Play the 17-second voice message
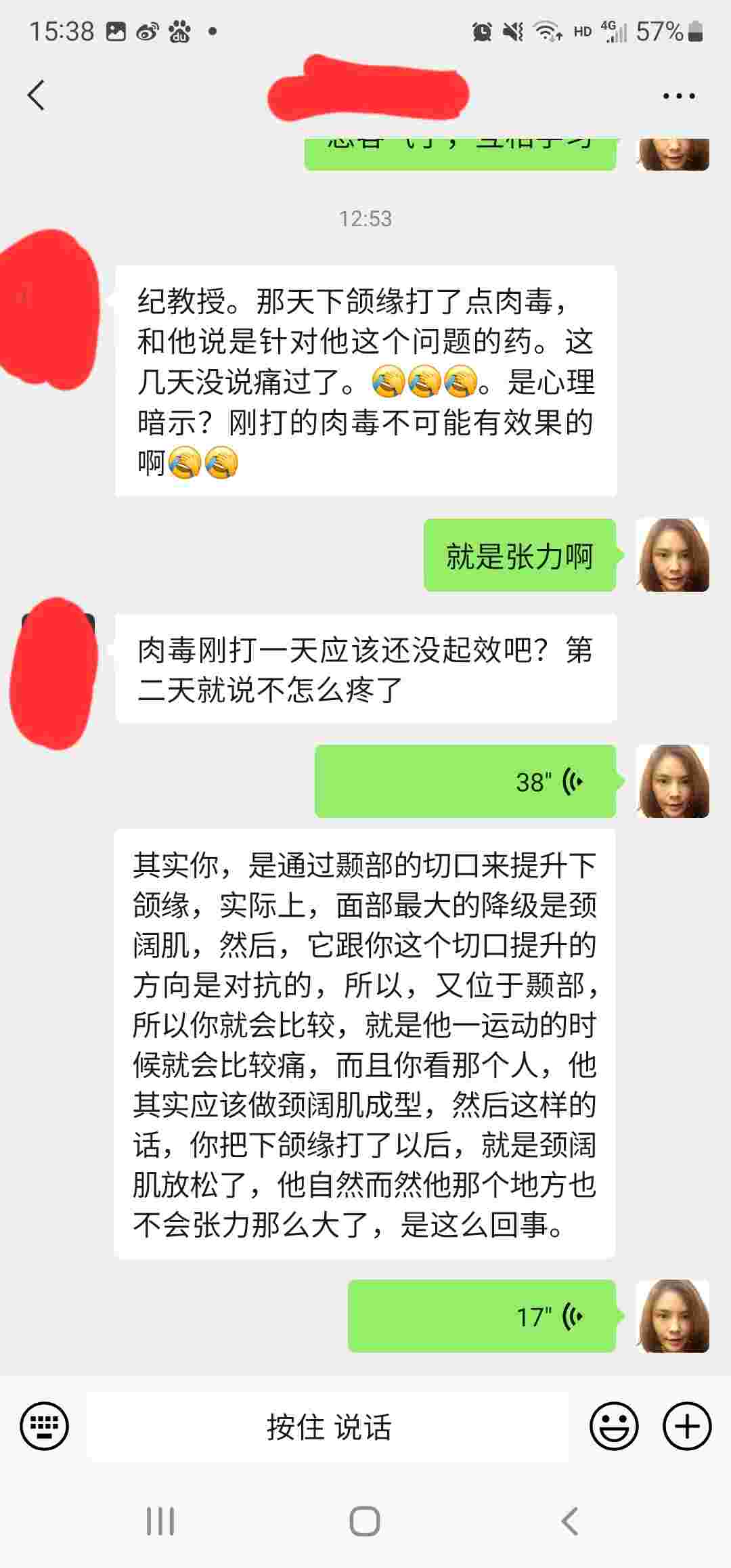731x1568 pixels. click(482, 1316)
